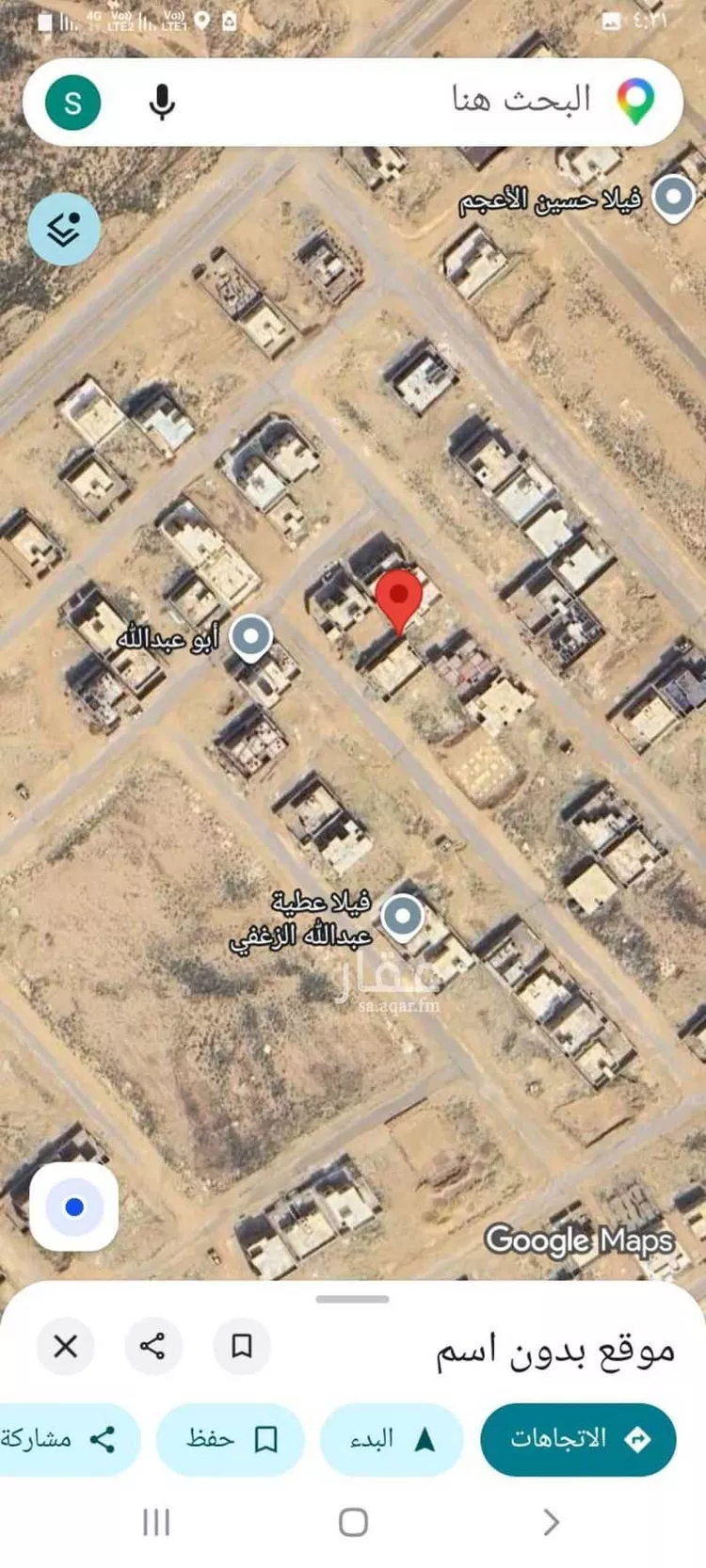Expand the bottom sheet handle

(x=352, y=1299)
